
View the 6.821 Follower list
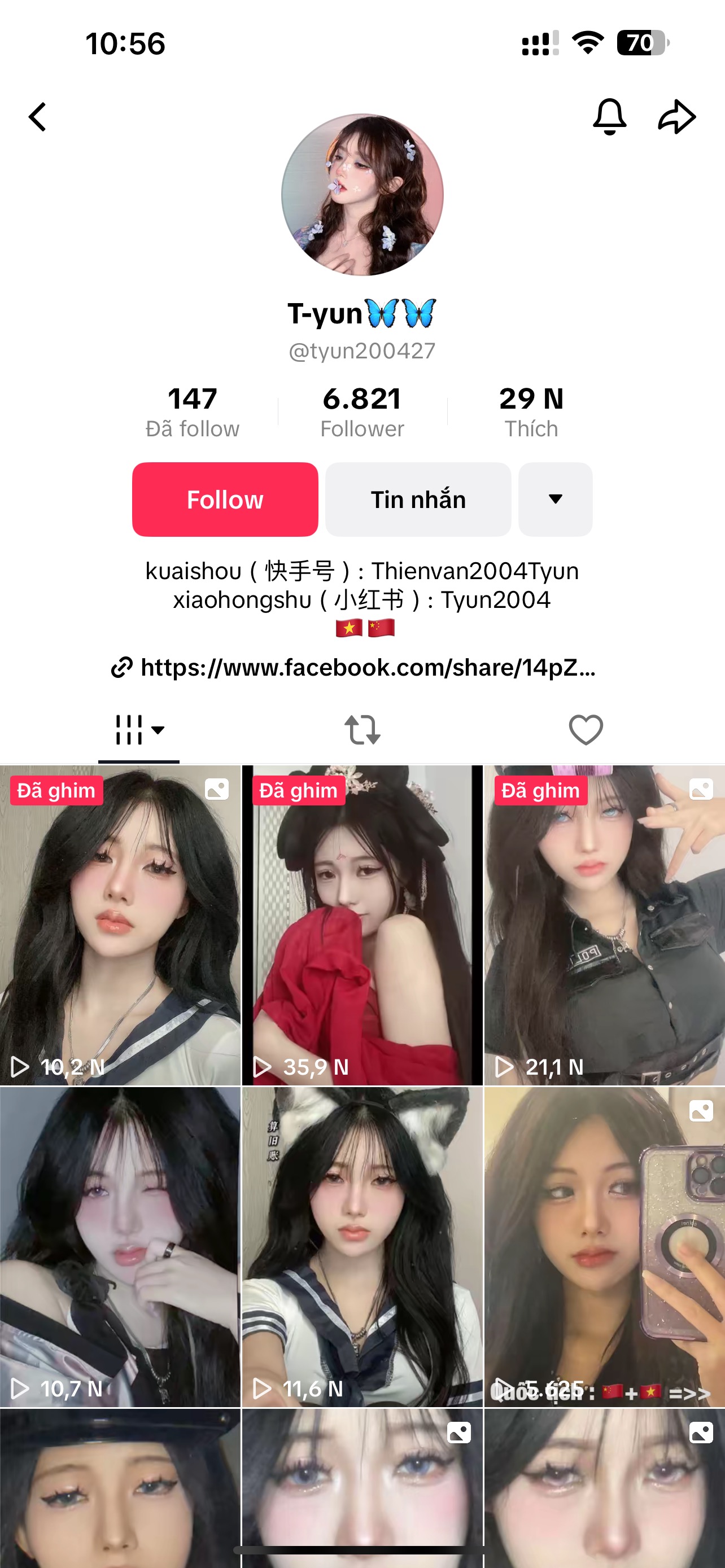tap(362, 412)
